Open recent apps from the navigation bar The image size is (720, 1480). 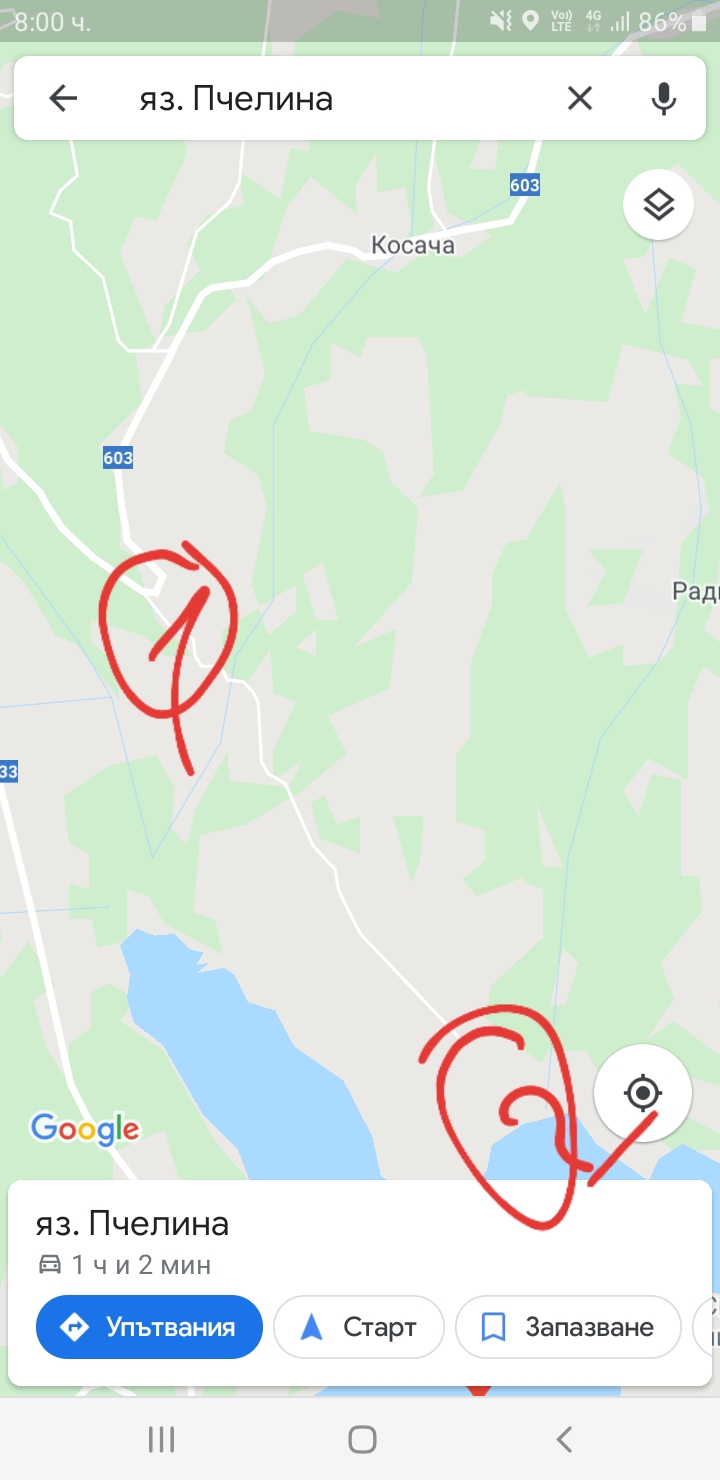coord(161,1439)
